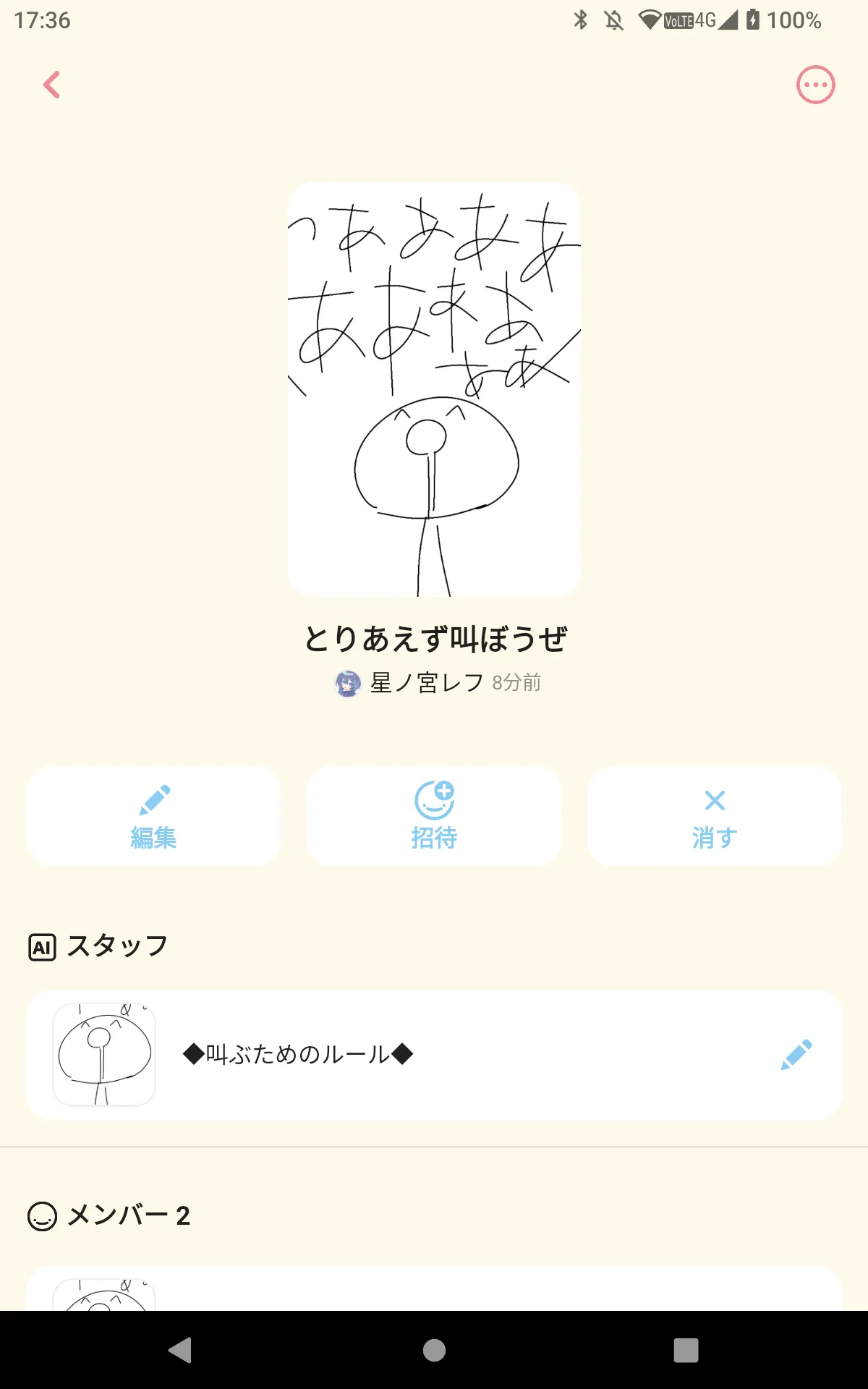Open the three-dot more options menu

815,85
